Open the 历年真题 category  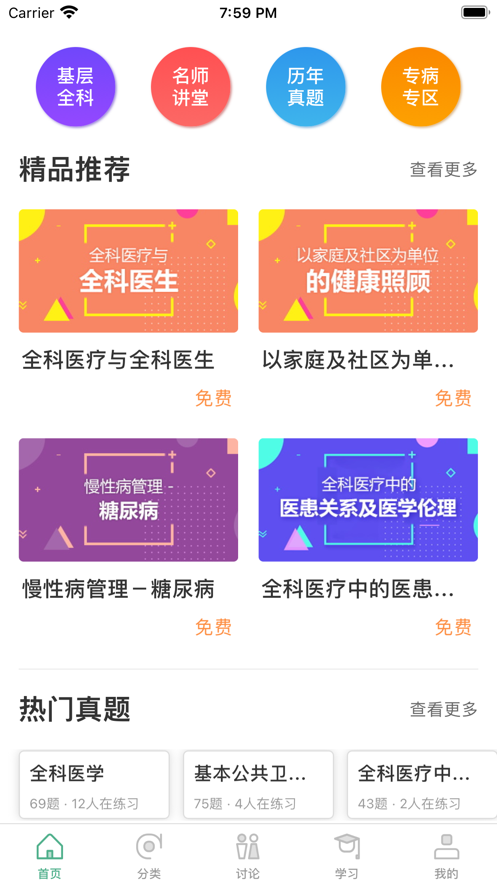pos(306,87)
